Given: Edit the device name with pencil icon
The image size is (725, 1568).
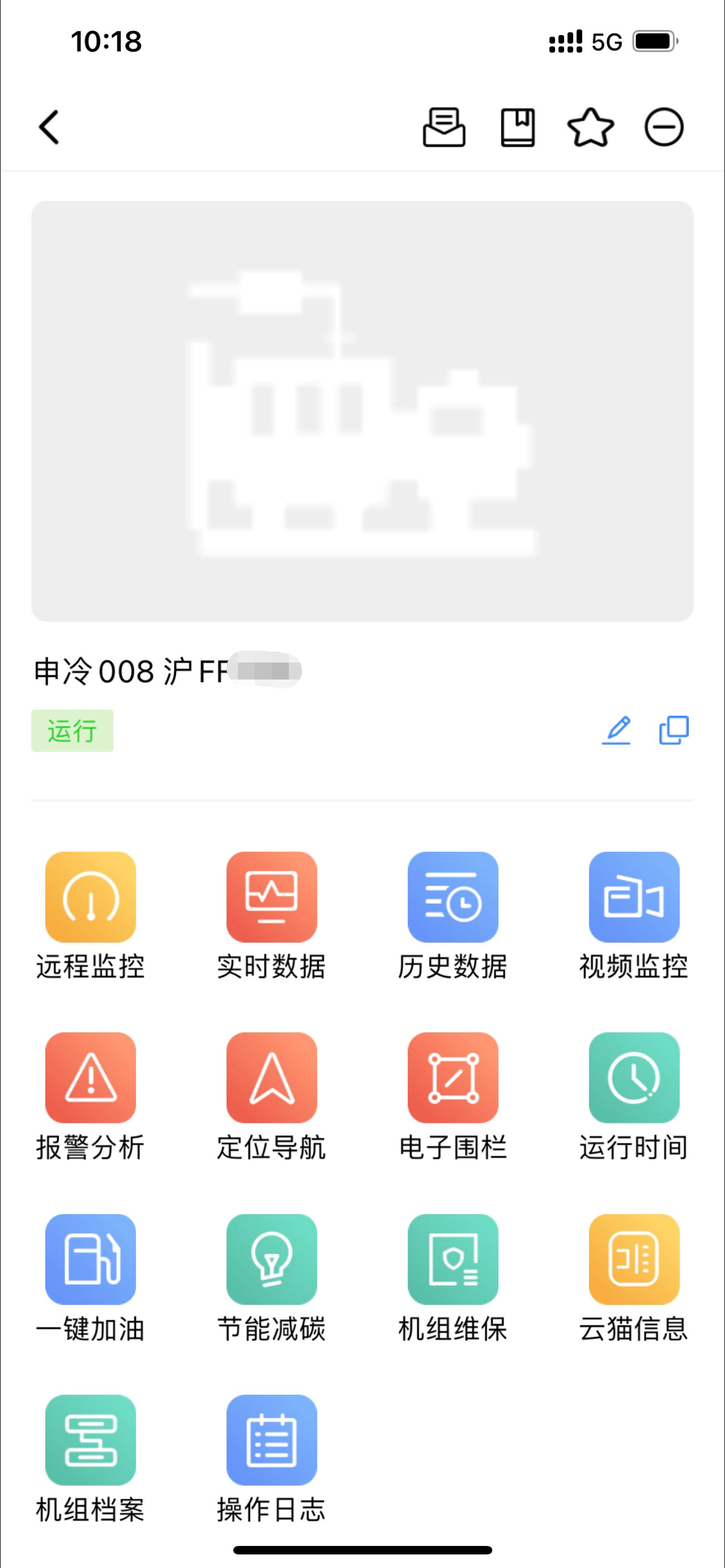Looking at the screenshot, I should point(617,730).
